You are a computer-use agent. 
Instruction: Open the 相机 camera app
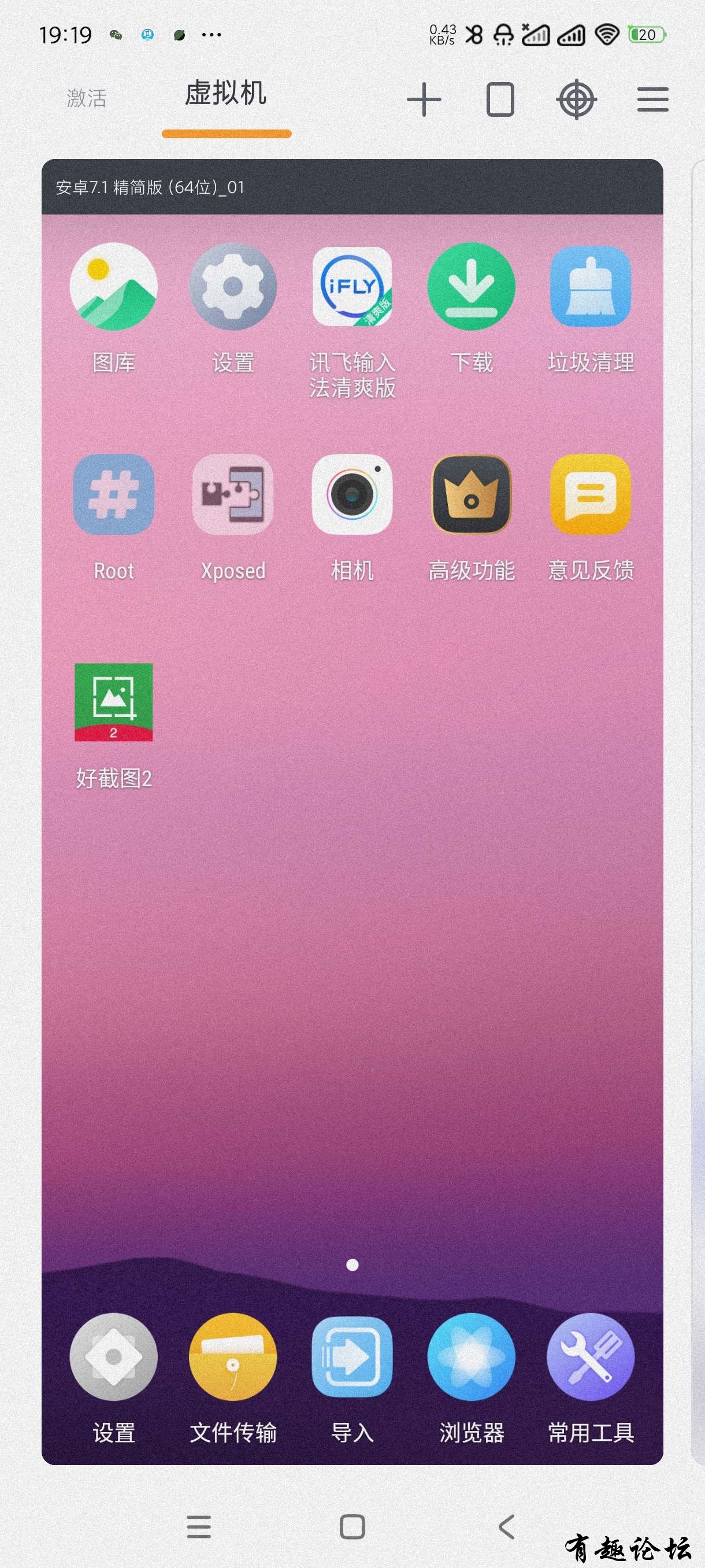pos(352,494)
